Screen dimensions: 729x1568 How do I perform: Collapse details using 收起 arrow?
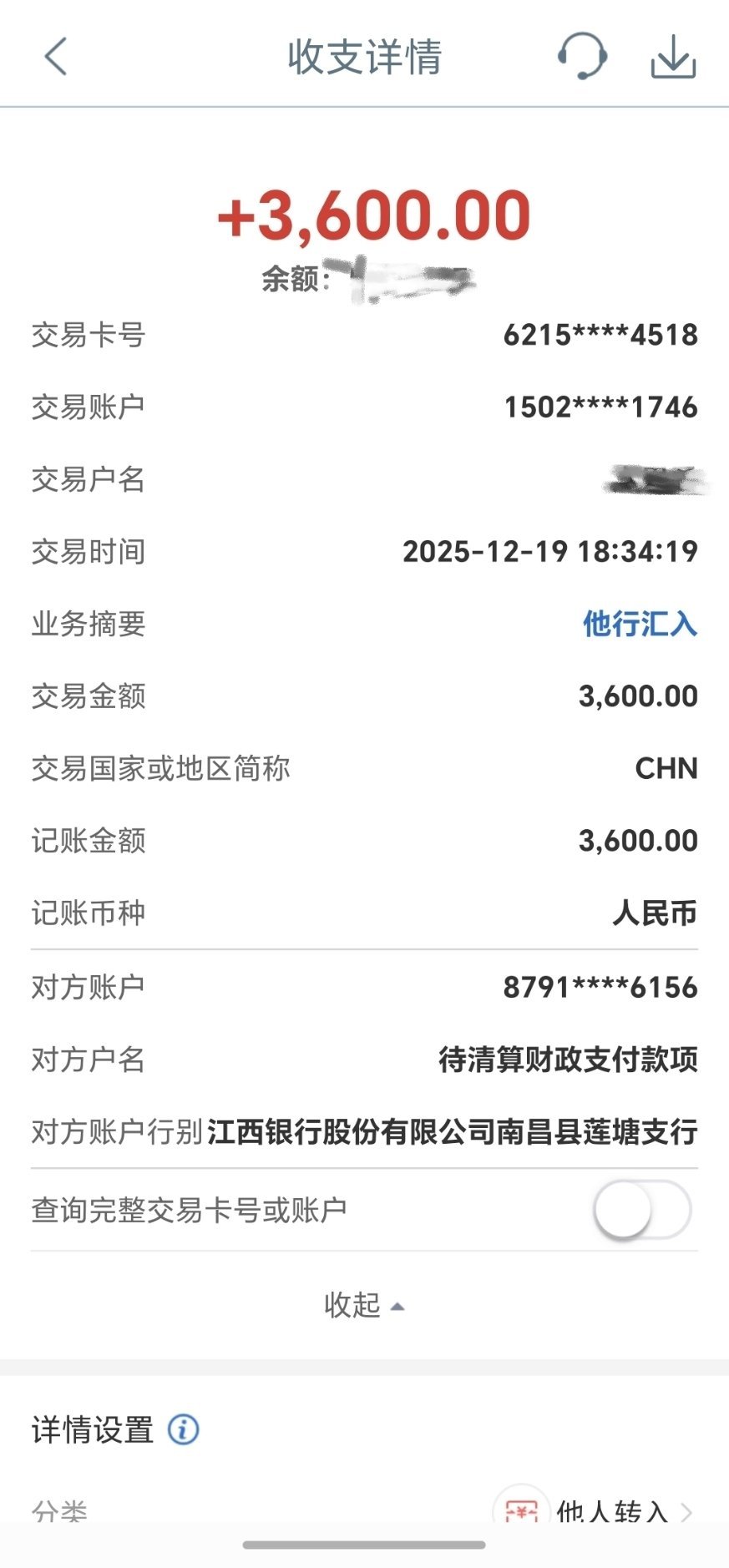(364, 1304)
